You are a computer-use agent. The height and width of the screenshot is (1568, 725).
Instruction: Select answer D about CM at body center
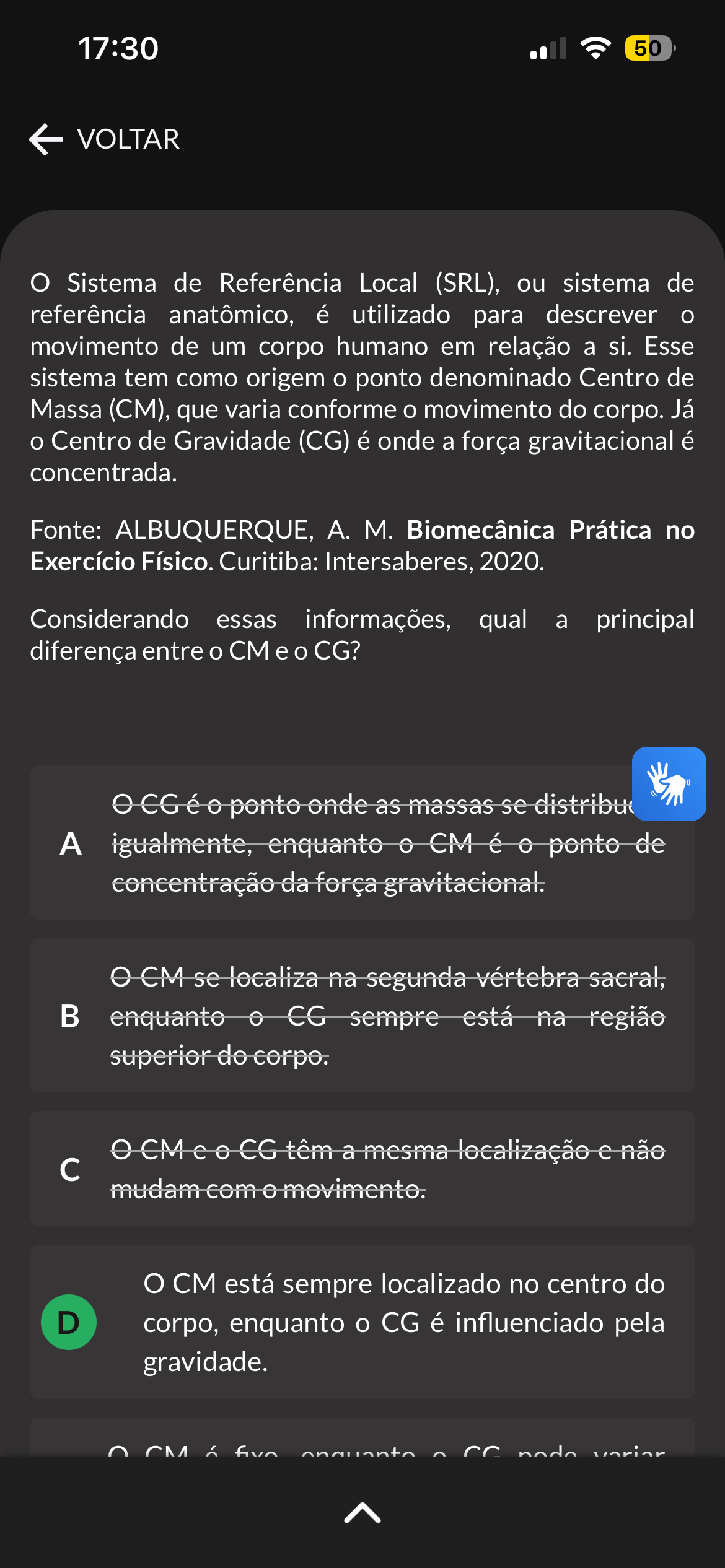(x=362, y=1322)
